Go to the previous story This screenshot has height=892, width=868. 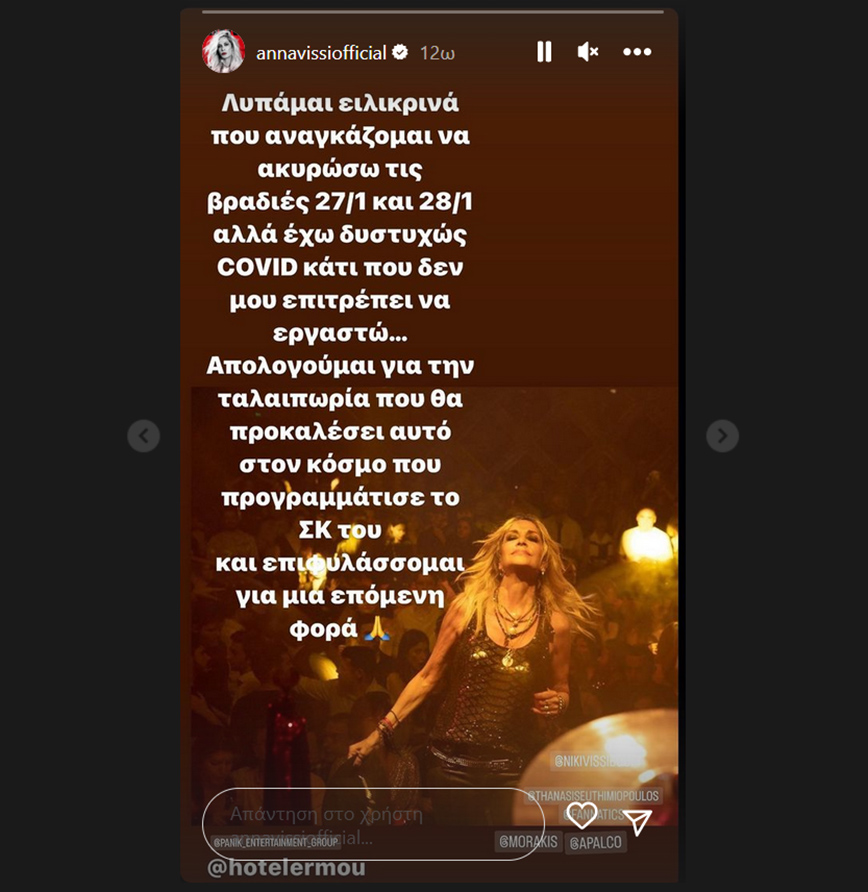[144, 435]
